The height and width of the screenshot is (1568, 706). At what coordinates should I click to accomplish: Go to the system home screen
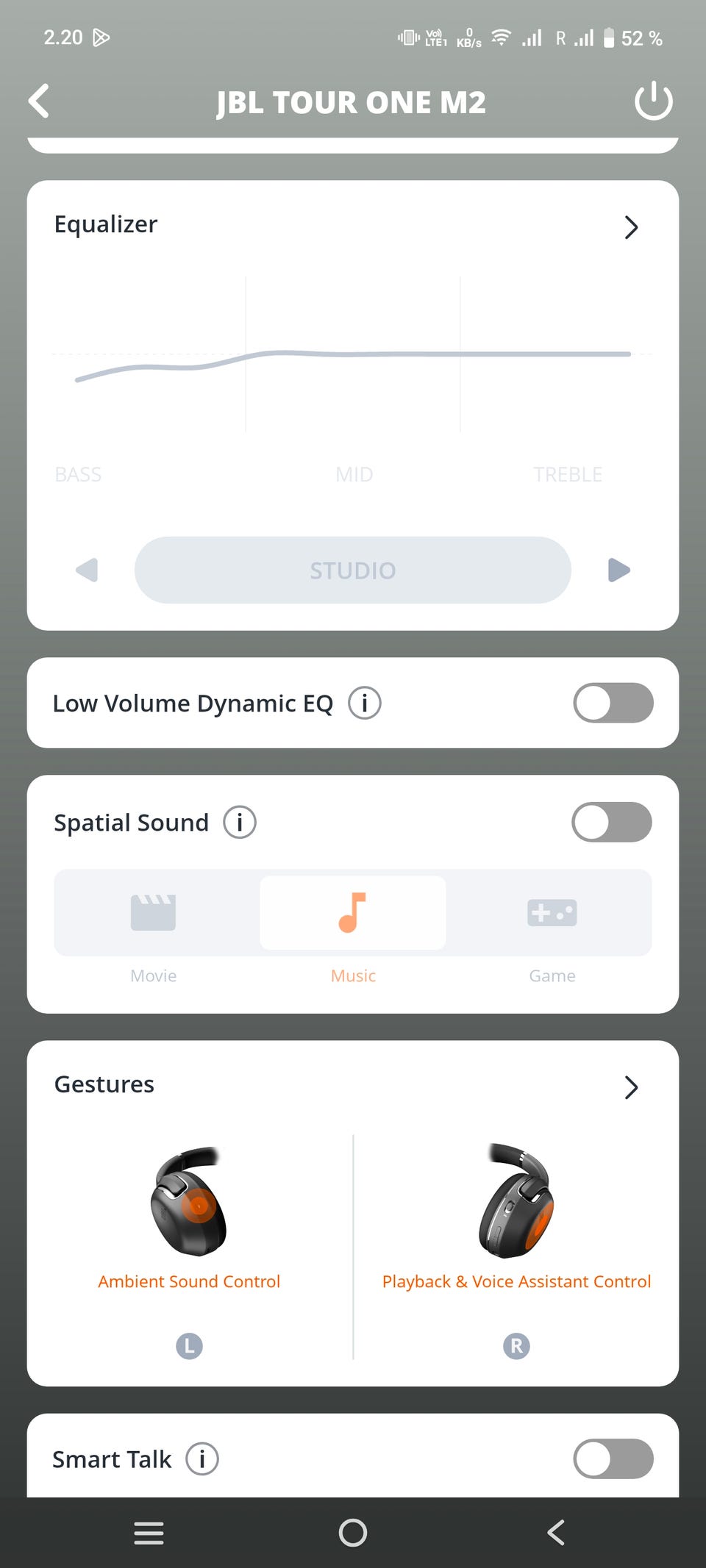(353, 1533)
